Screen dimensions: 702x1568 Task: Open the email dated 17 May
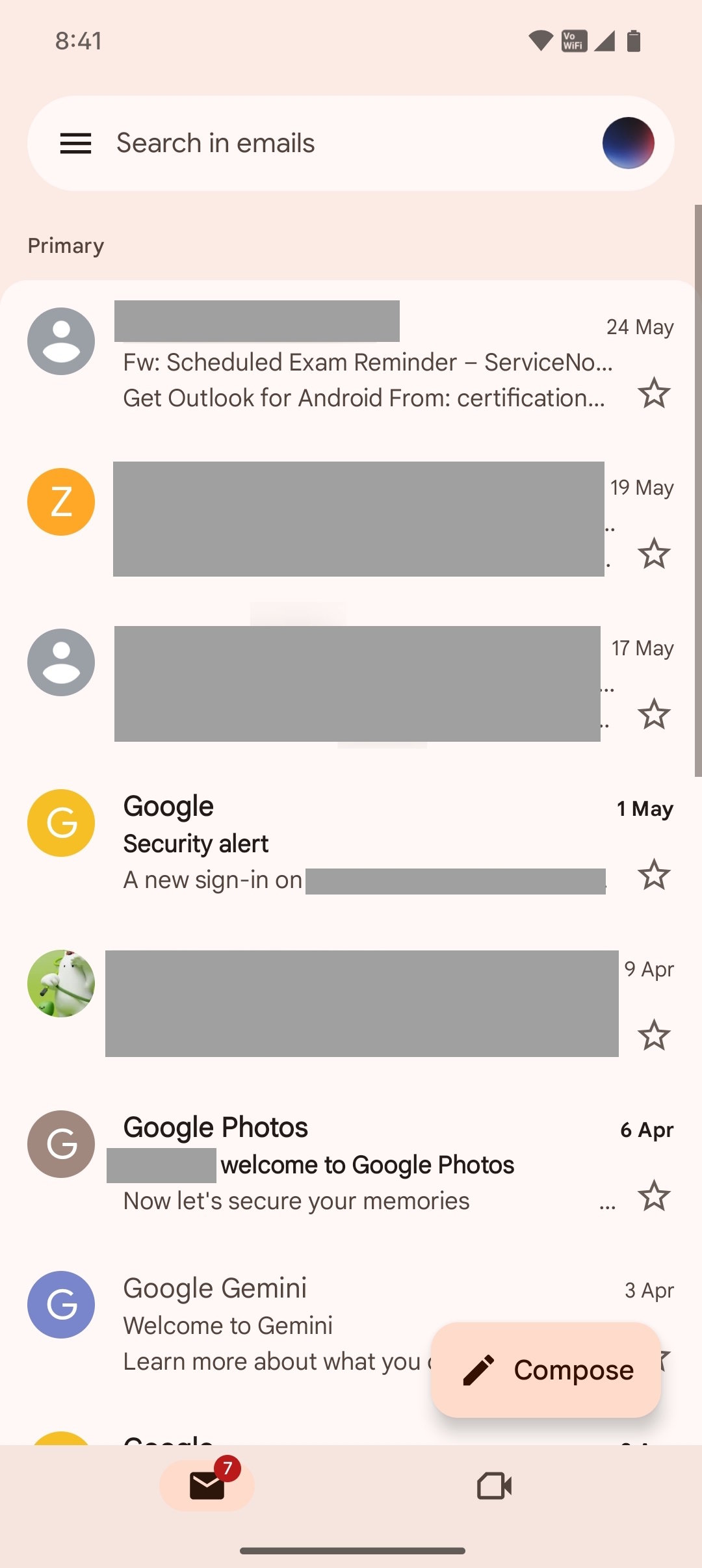tap(357, 683)
